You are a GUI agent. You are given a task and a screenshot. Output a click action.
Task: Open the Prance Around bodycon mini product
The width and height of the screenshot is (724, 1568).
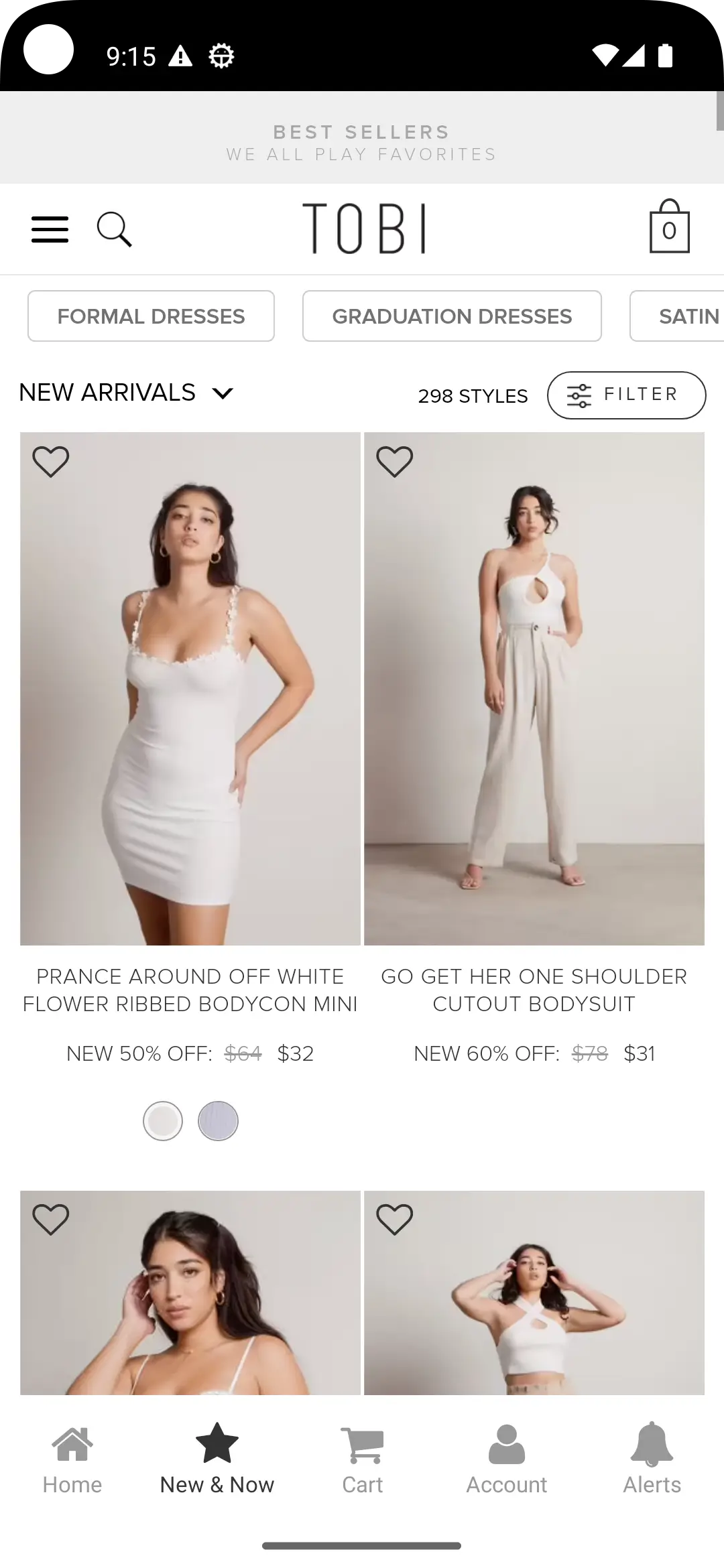pyautogui.click(x=190, y=689)
